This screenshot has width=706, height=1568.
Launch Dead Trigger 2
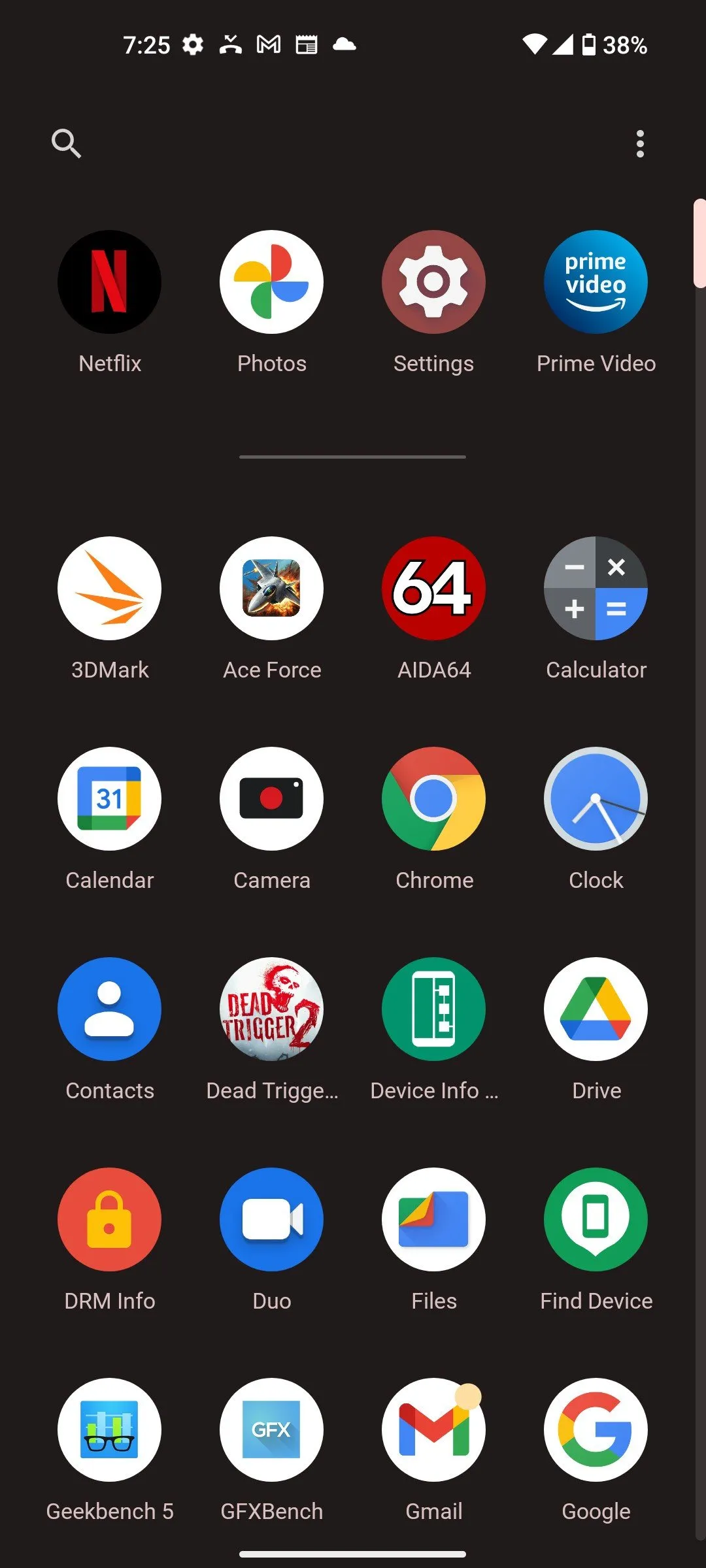[x=271, y=1009]
